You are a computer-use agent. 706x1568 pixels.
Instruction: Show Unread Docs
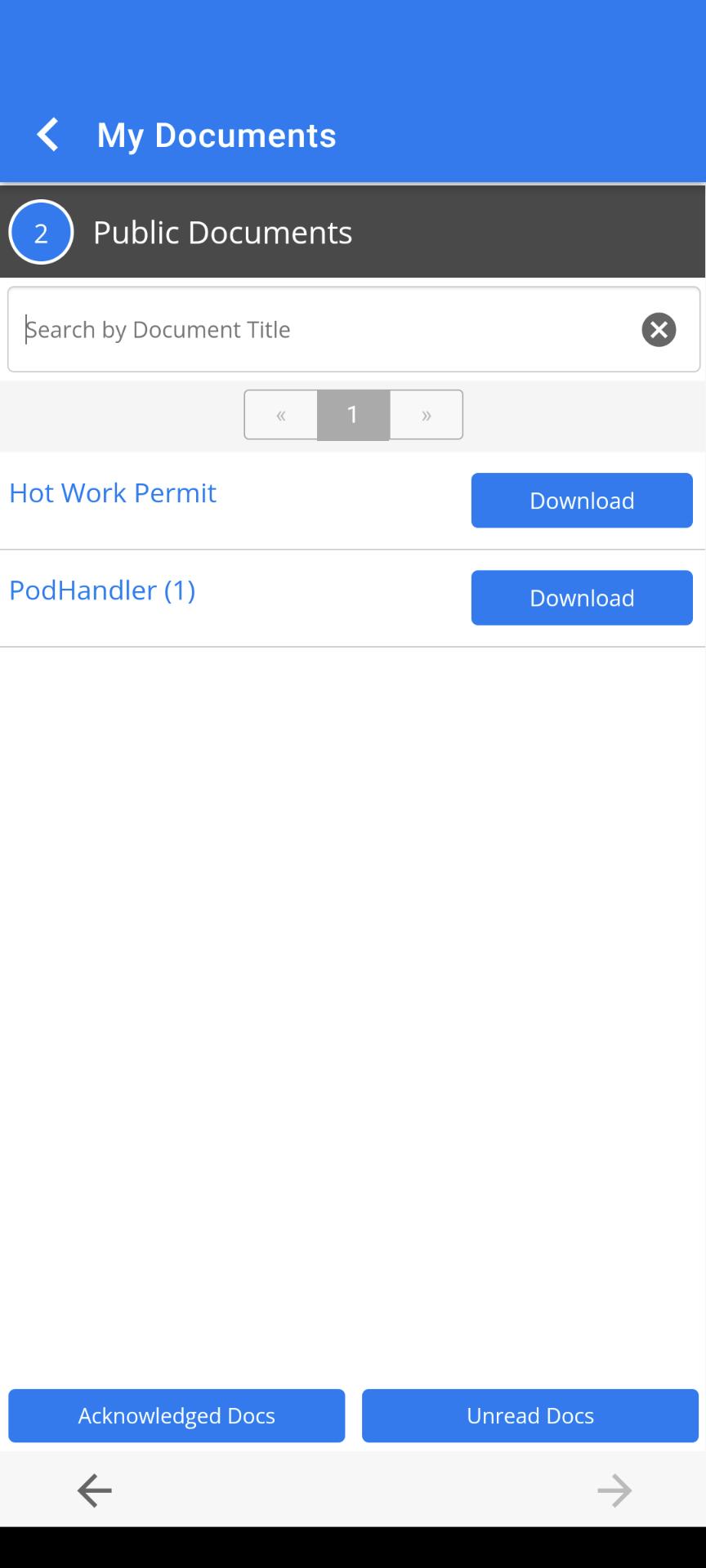(530, 1415)
